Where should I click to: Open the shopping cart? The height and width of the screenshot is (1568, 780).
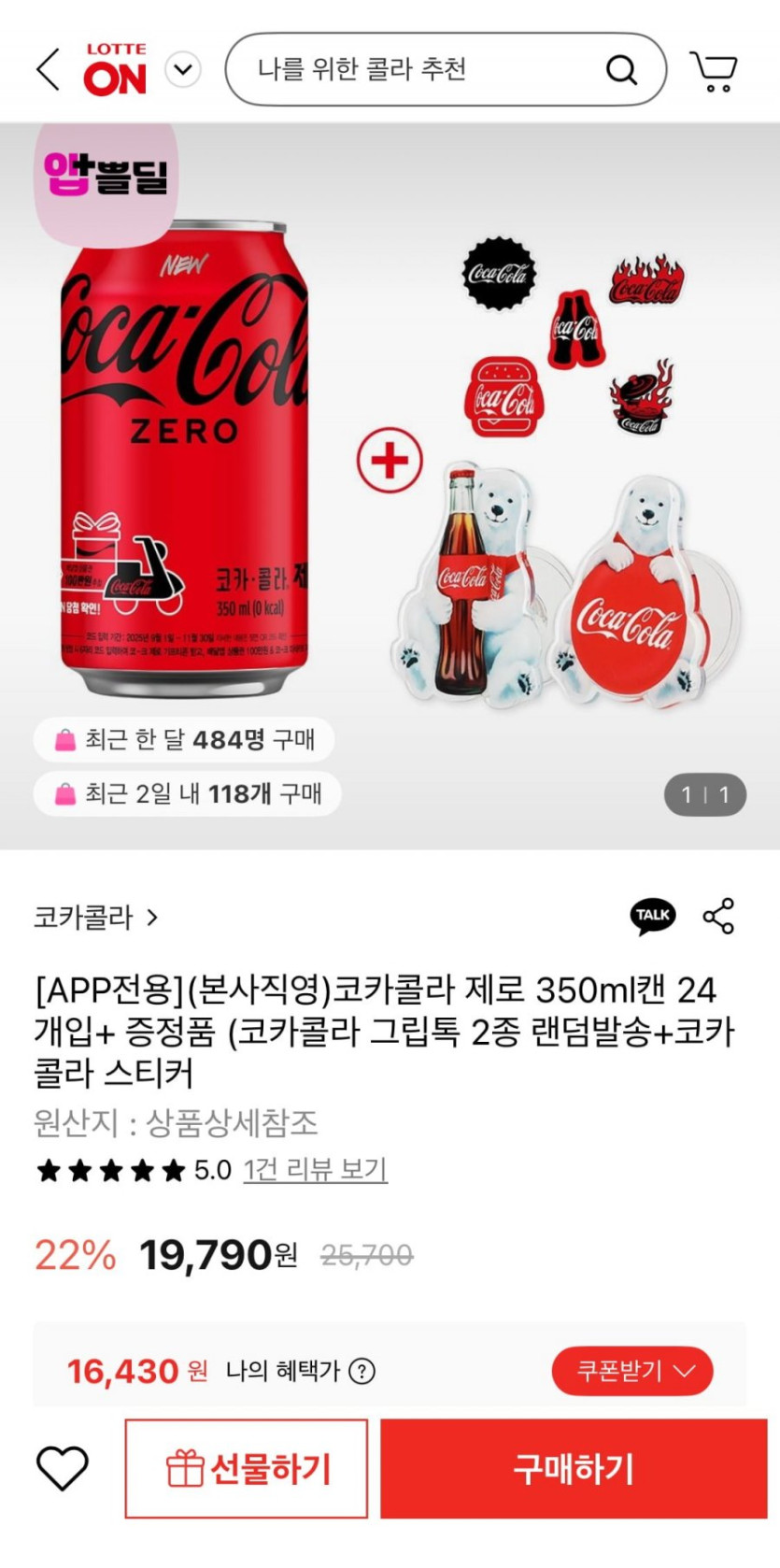(714, 71)
